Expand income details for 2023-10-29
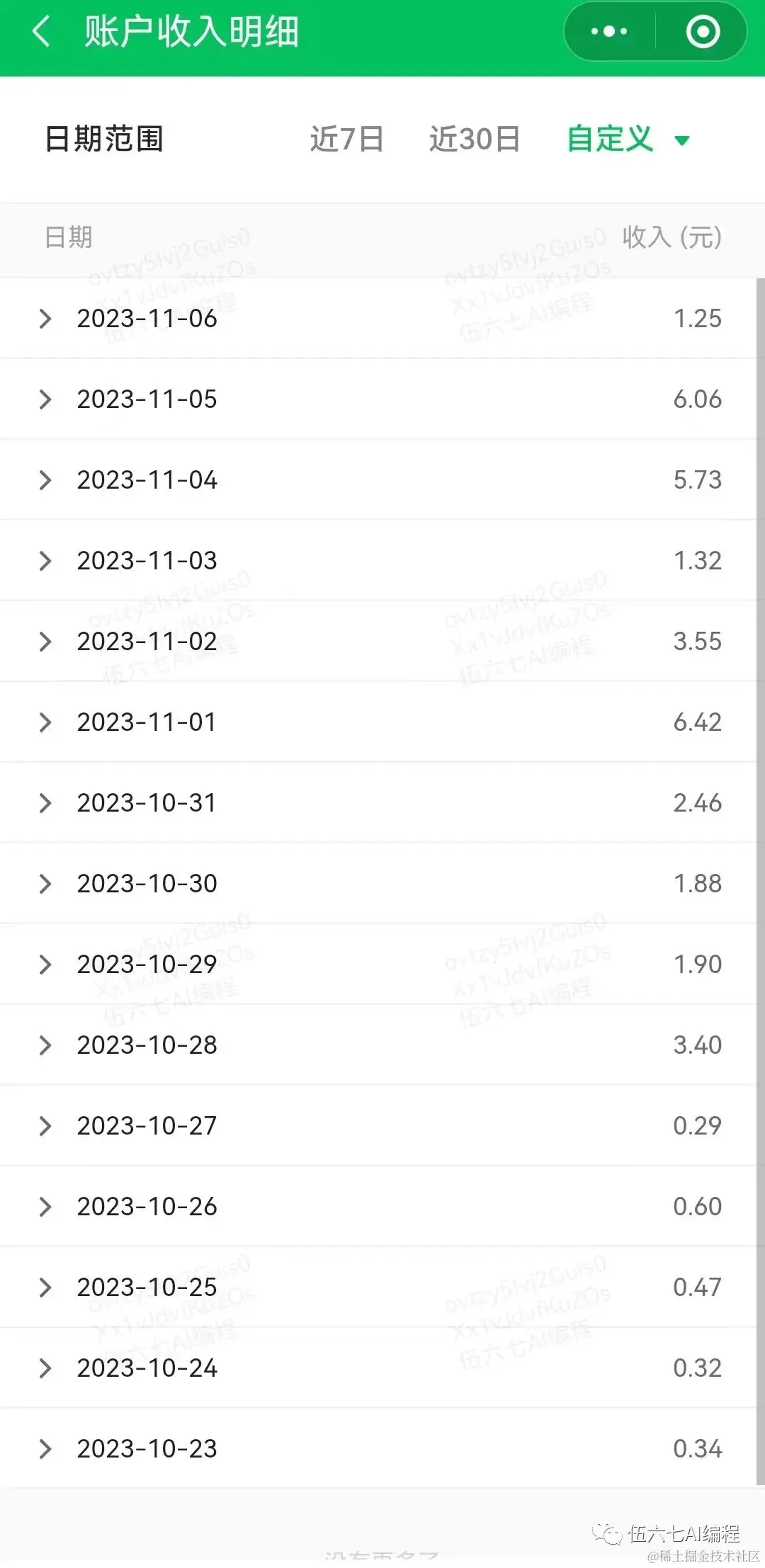This screenshot has width=765, height=1568. (x=45, y=965)
